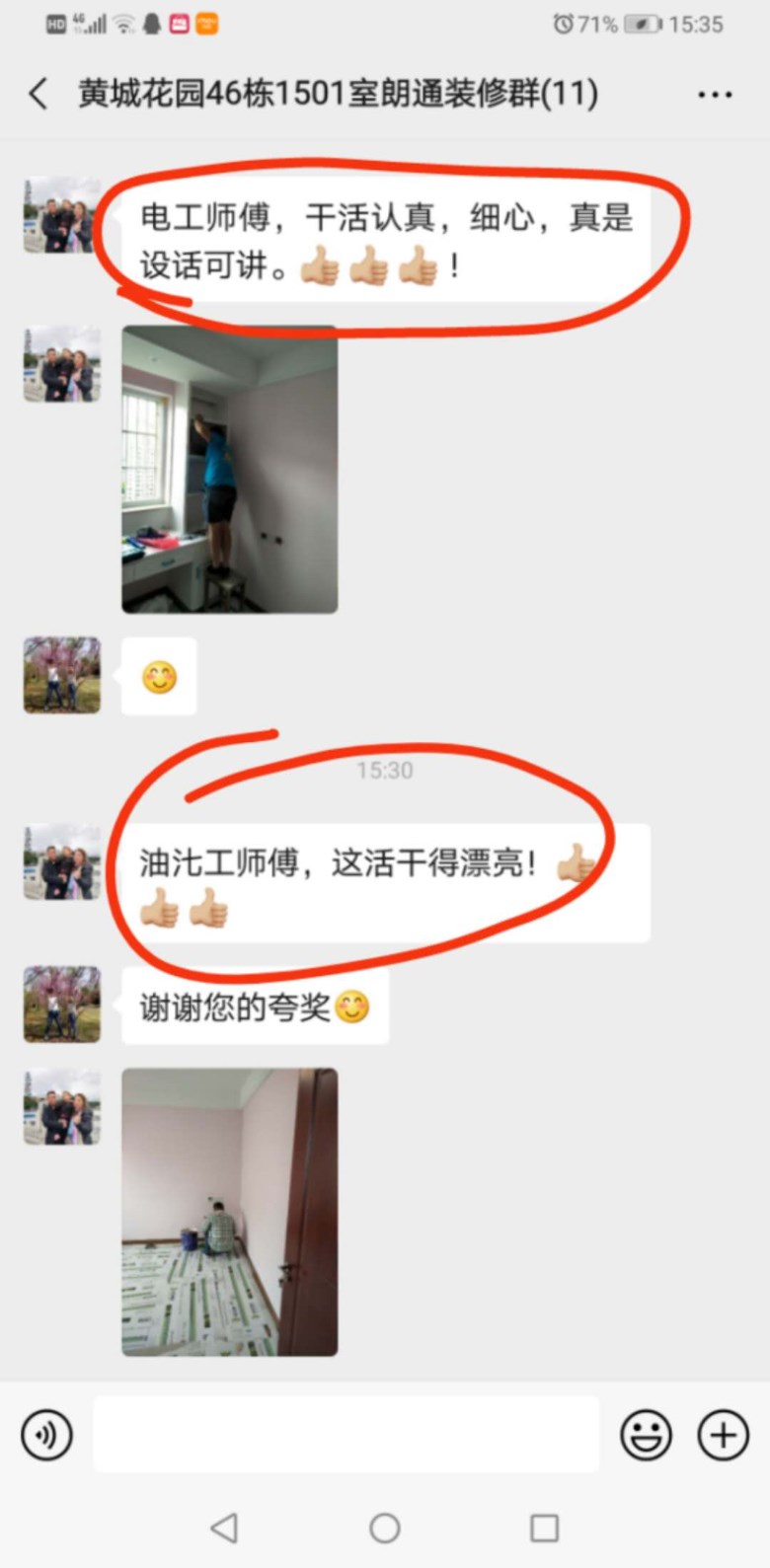Image resolution: width=770 pixels, height=1568 pixels.
Task: View the photo of the painter crouching by the wall
Action: tap(229, 1212)
